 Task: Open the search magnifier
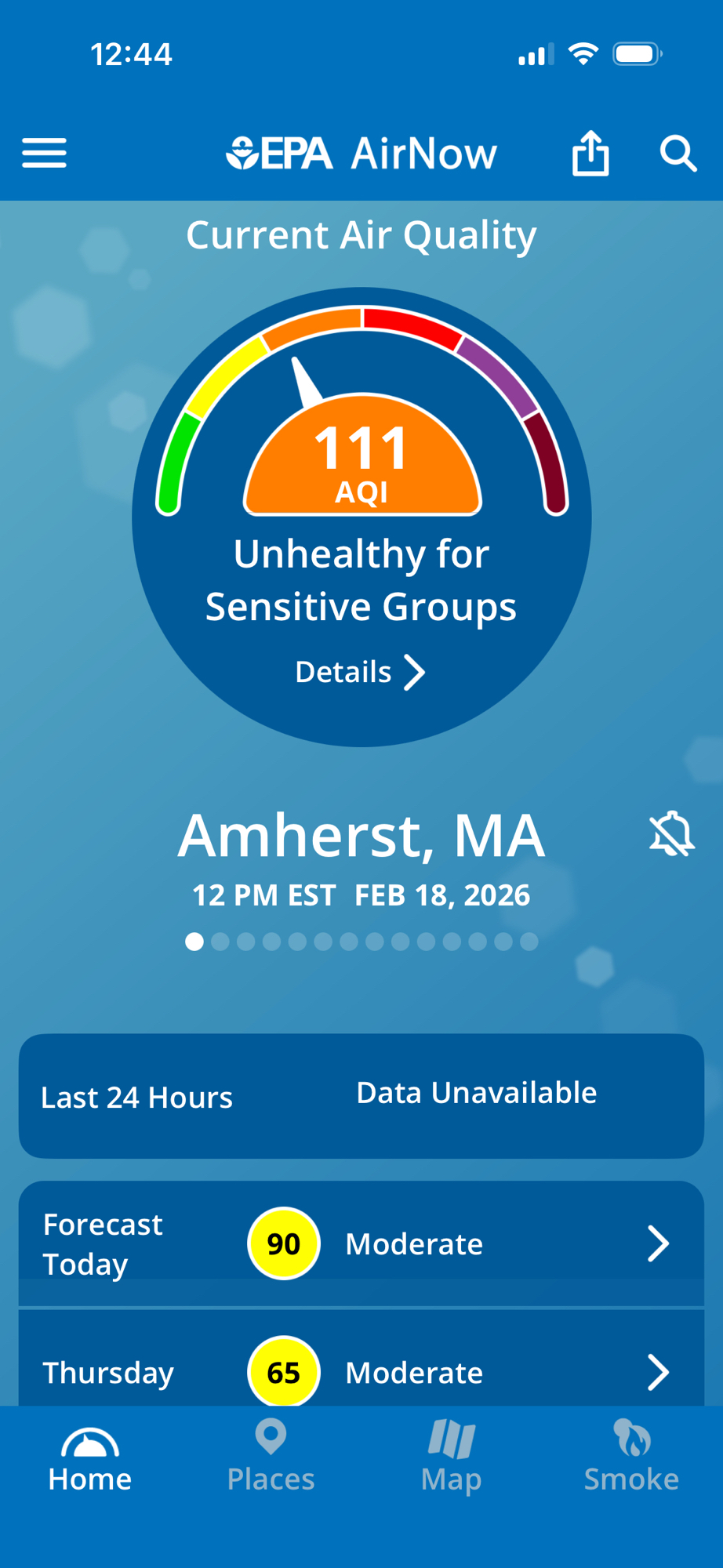point(678,153)
